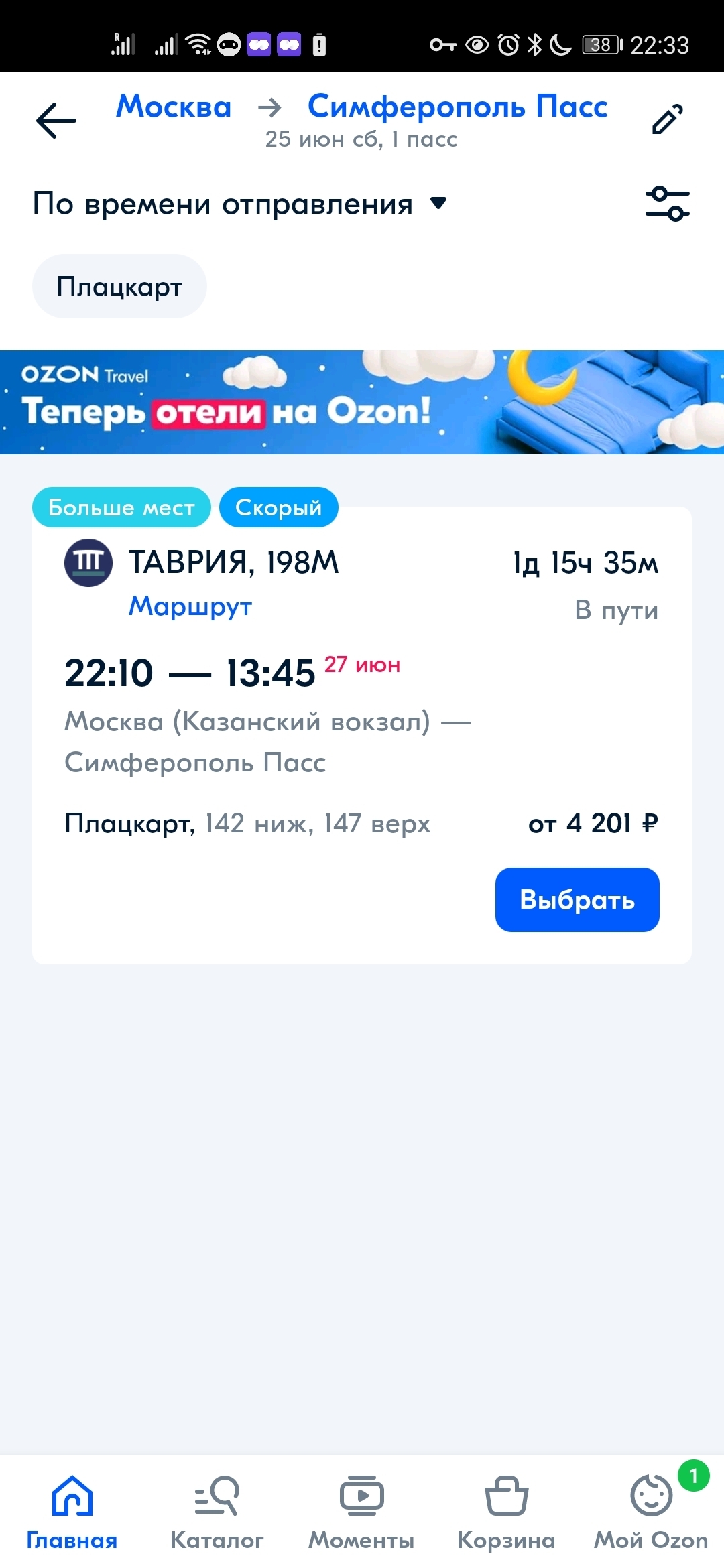Screen dimensions: 724x1568
Task: Open the filter settings icon
Action: [667, 204]
